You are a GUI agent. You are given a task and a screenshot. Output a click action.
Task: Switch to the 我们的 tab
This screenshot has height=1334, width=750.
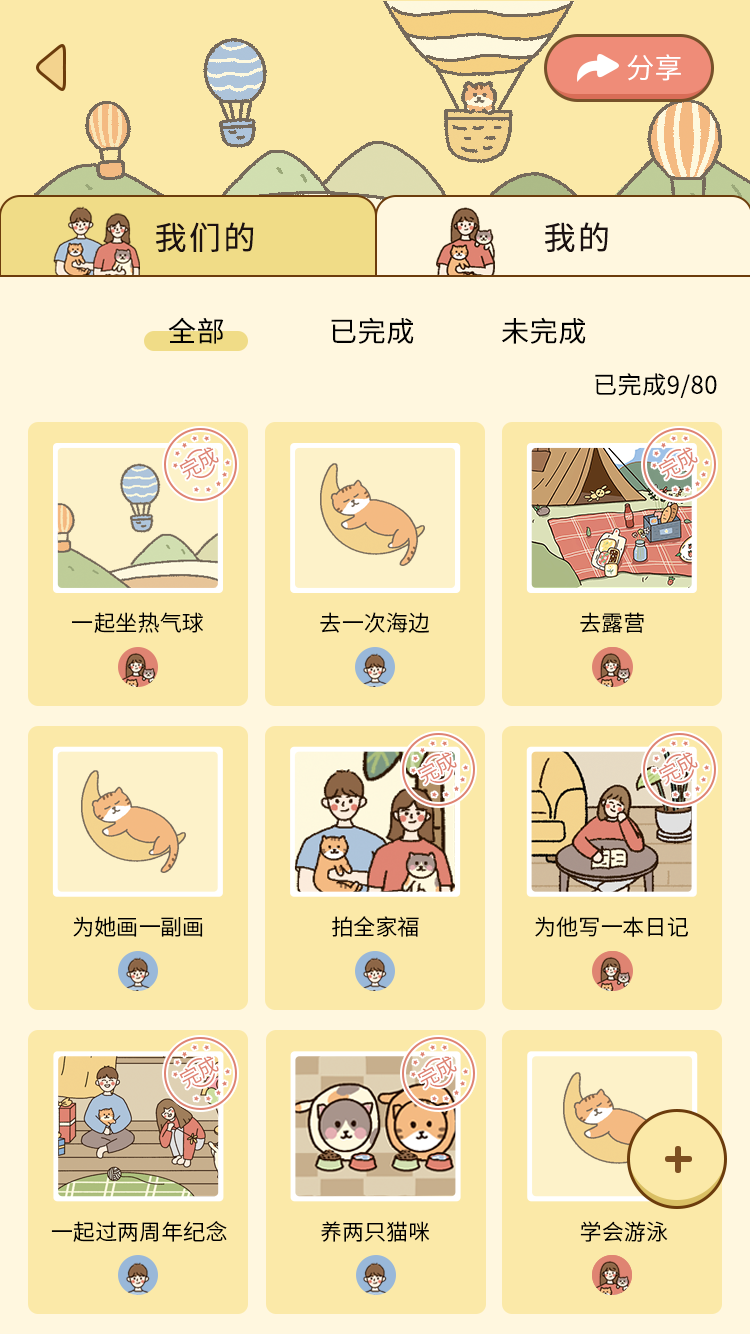click(x=188, y=238)
